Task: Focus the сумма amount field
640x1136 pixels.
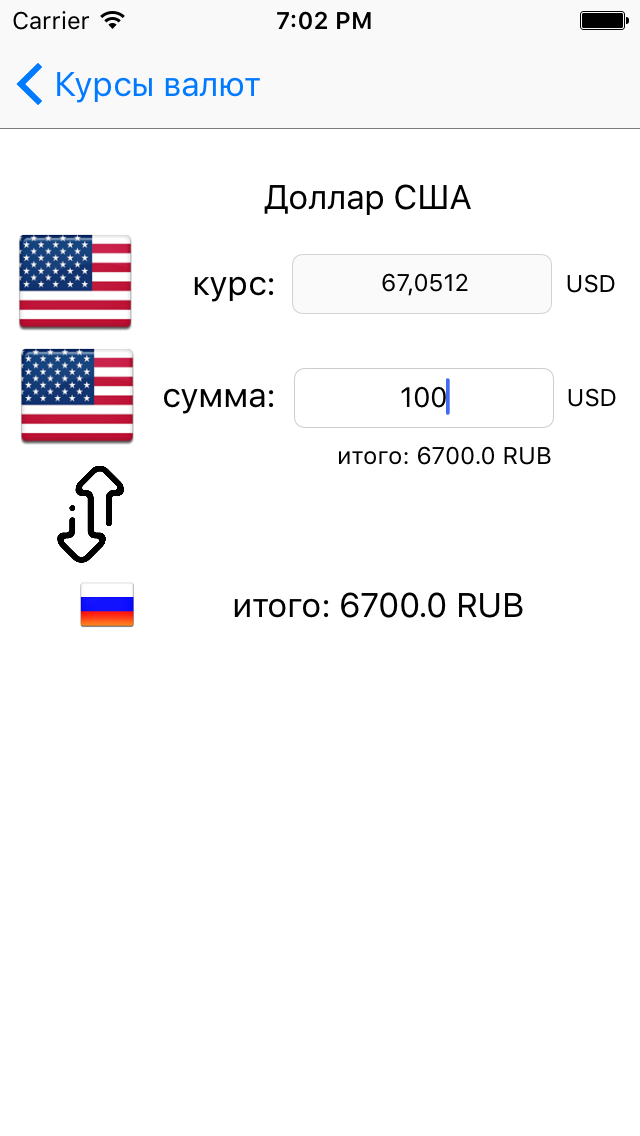Action: [423, 398]
